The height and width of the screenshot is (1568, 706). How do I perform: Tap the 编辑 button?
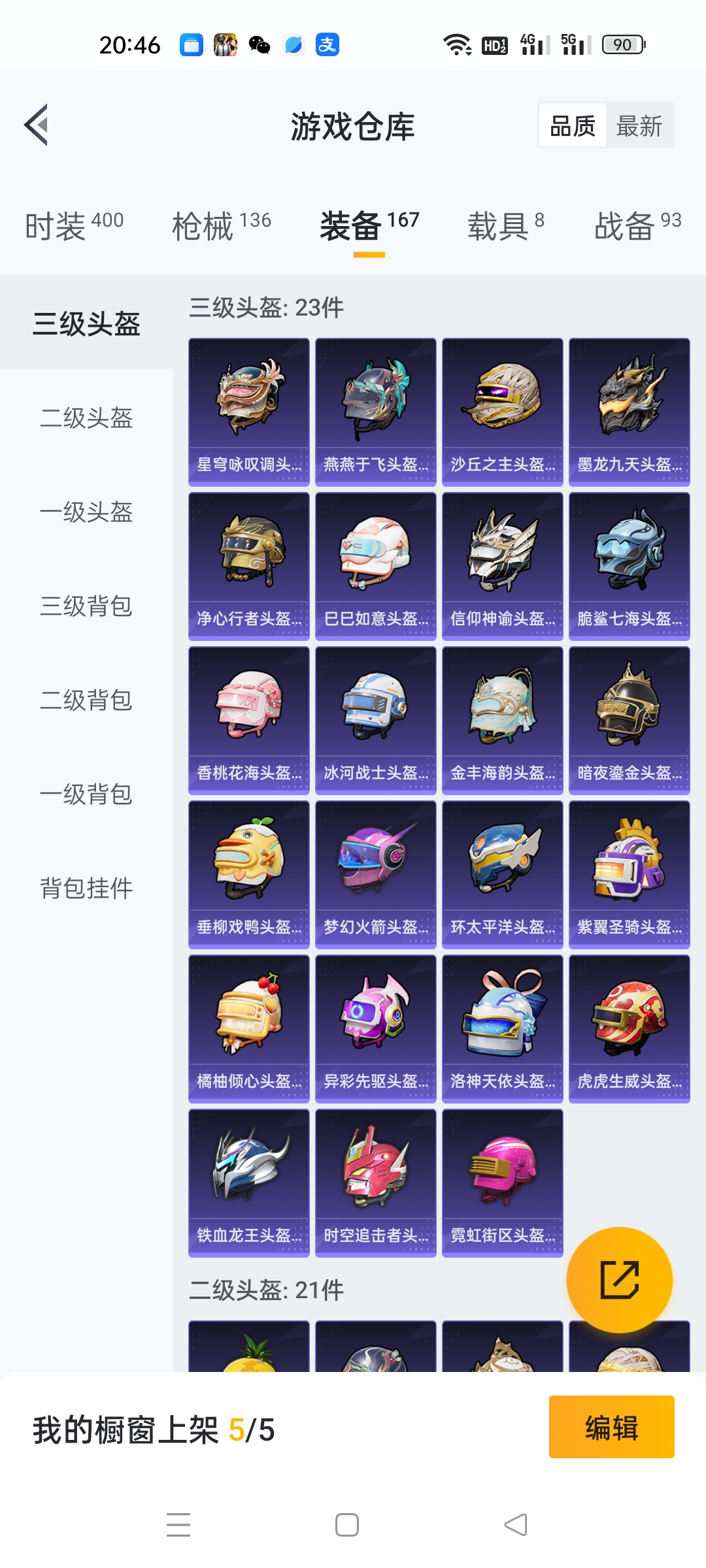click(612, 1427)
